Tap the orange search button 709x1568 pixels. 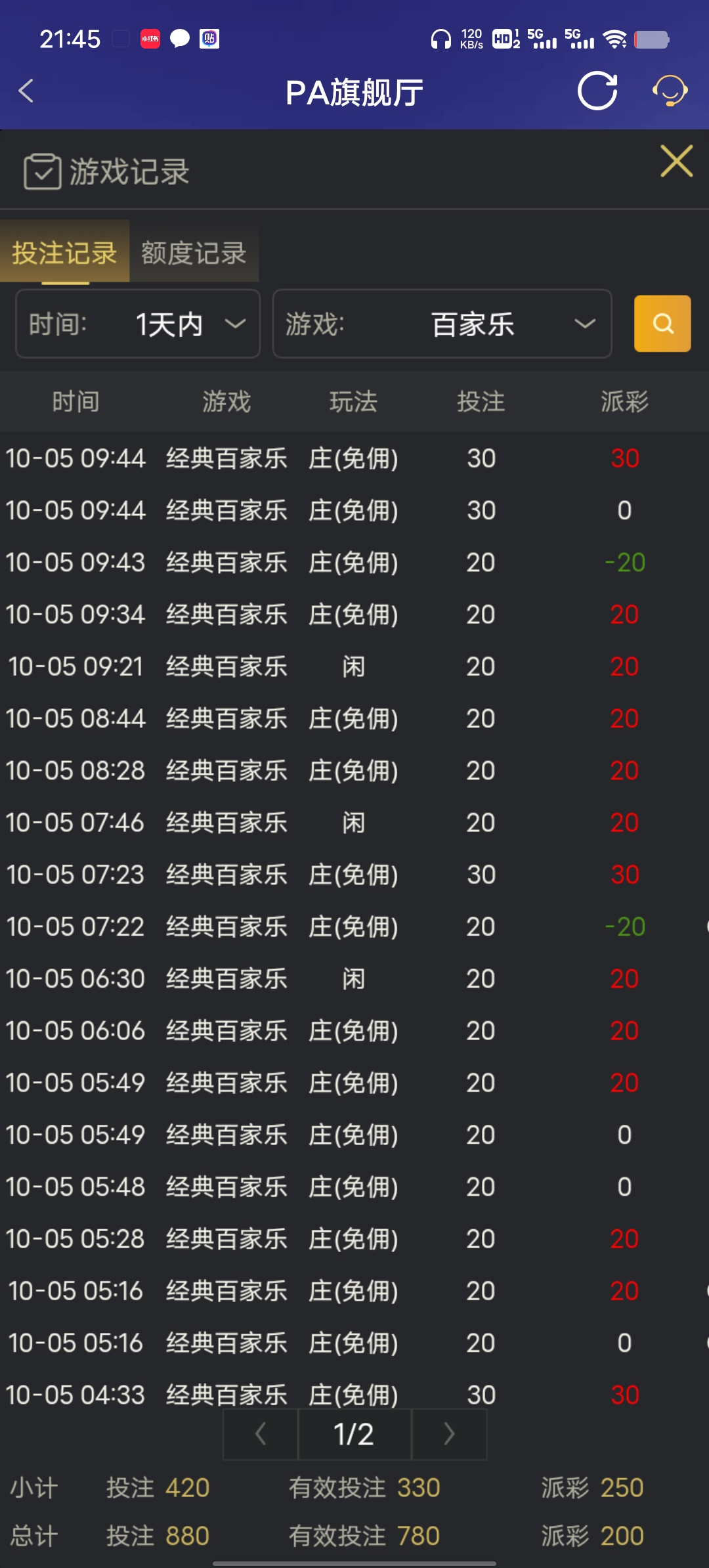(662, 324)
